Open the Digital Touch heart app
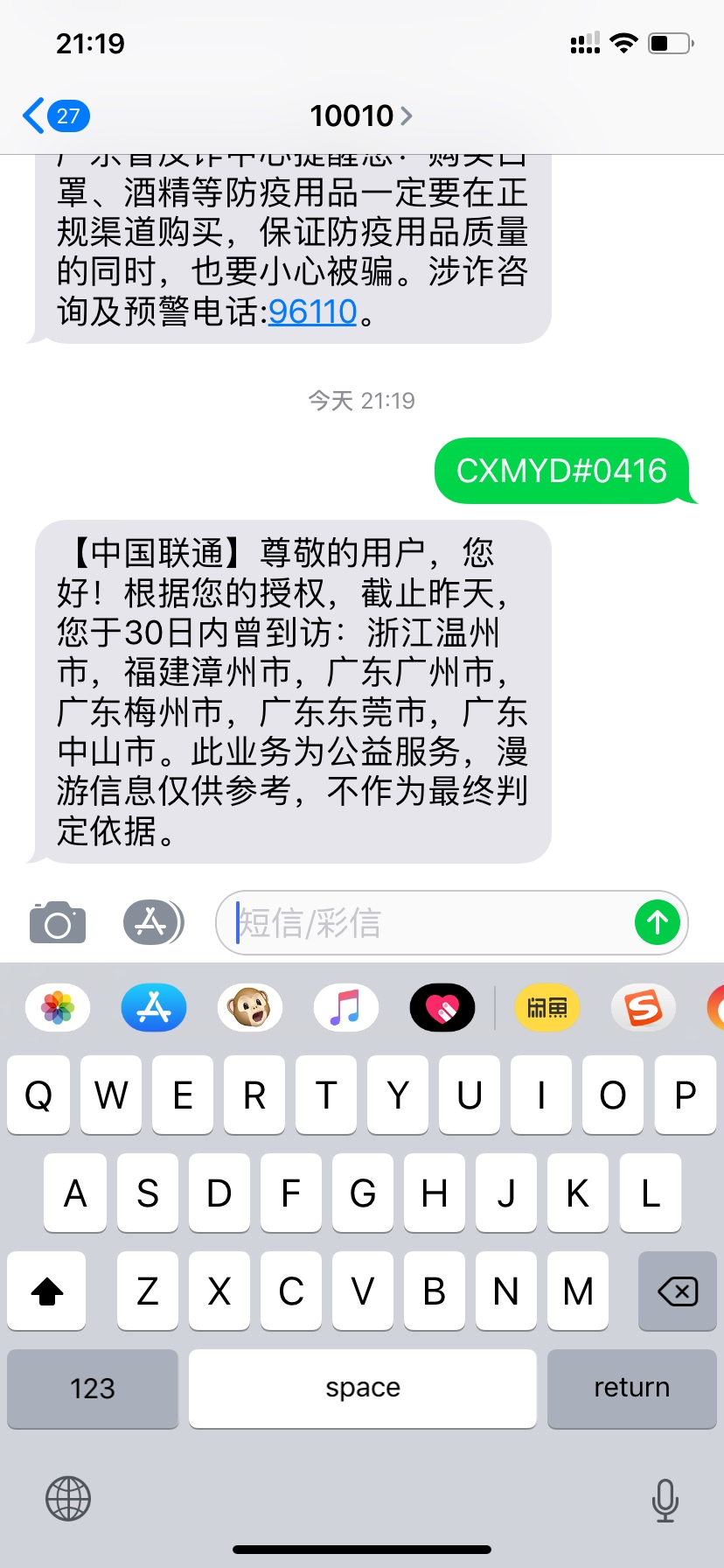 point(442,1008)
